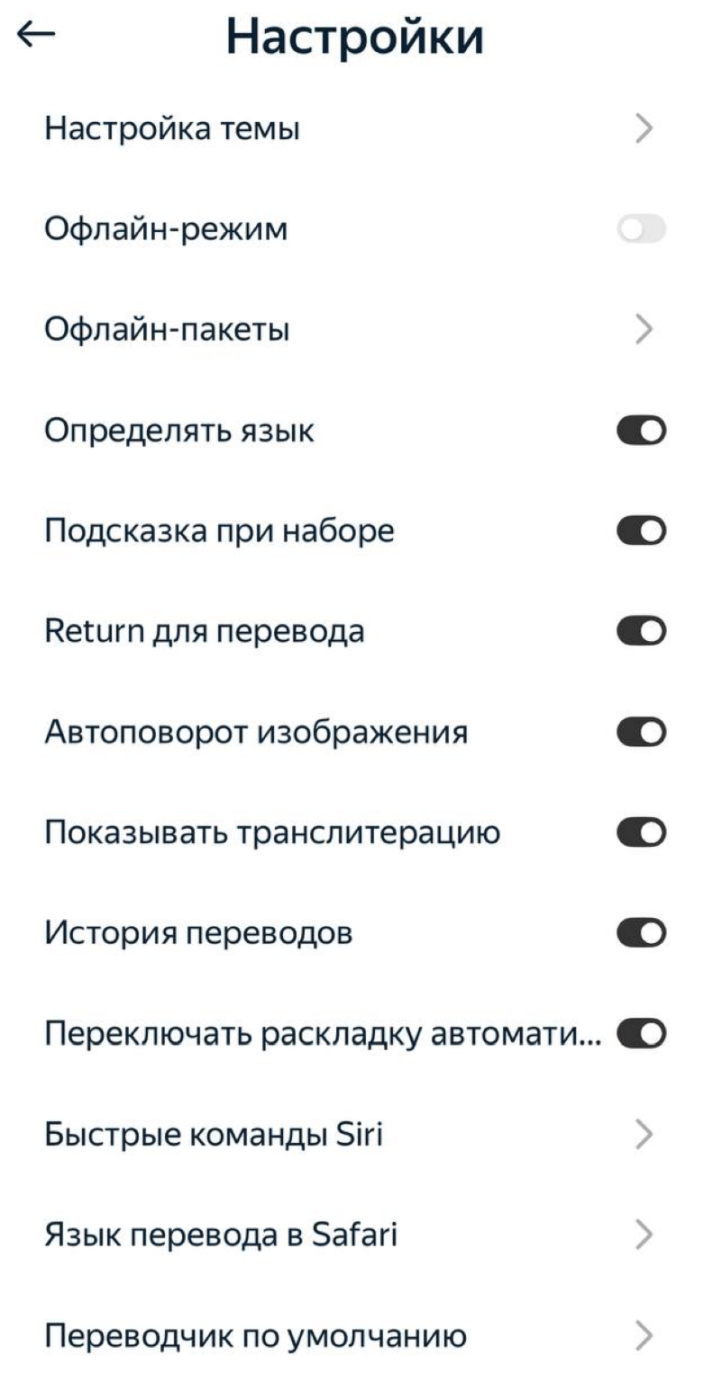Go back using the arrow icon
Viewport: 712px width, 1392px height.
pyautogui.click(x=37, y=35)
